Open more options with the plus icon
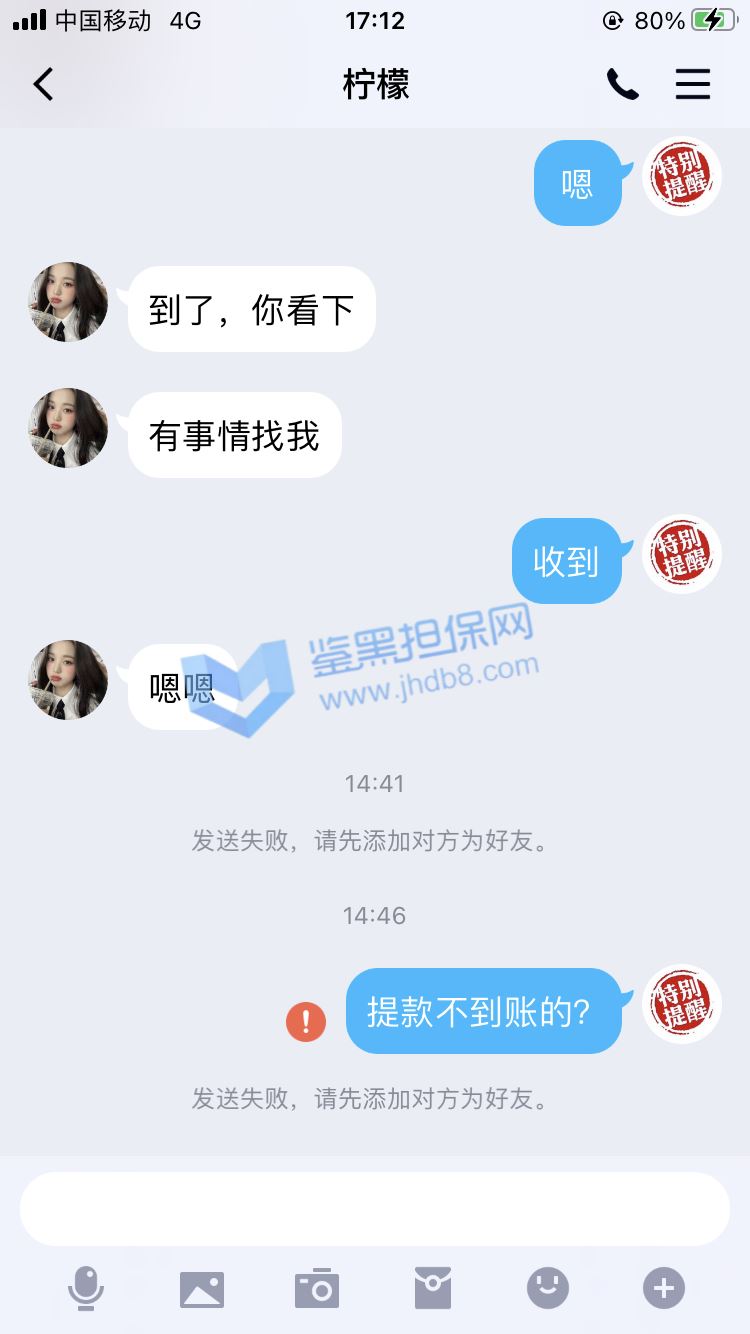The image size is (750, 1334). tap(664, 1289)
